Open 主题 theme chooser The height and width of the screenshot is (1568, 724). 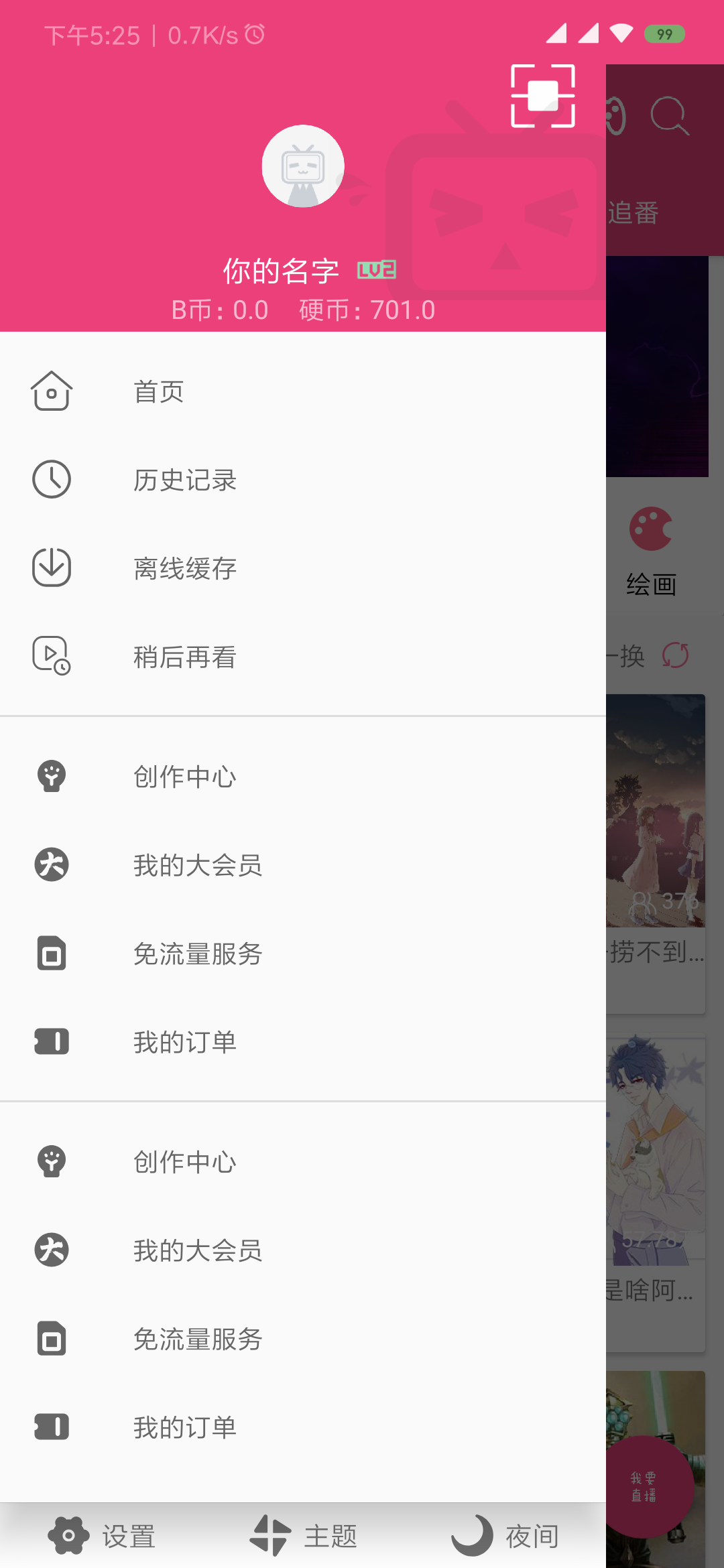[x=303, y=1535]
